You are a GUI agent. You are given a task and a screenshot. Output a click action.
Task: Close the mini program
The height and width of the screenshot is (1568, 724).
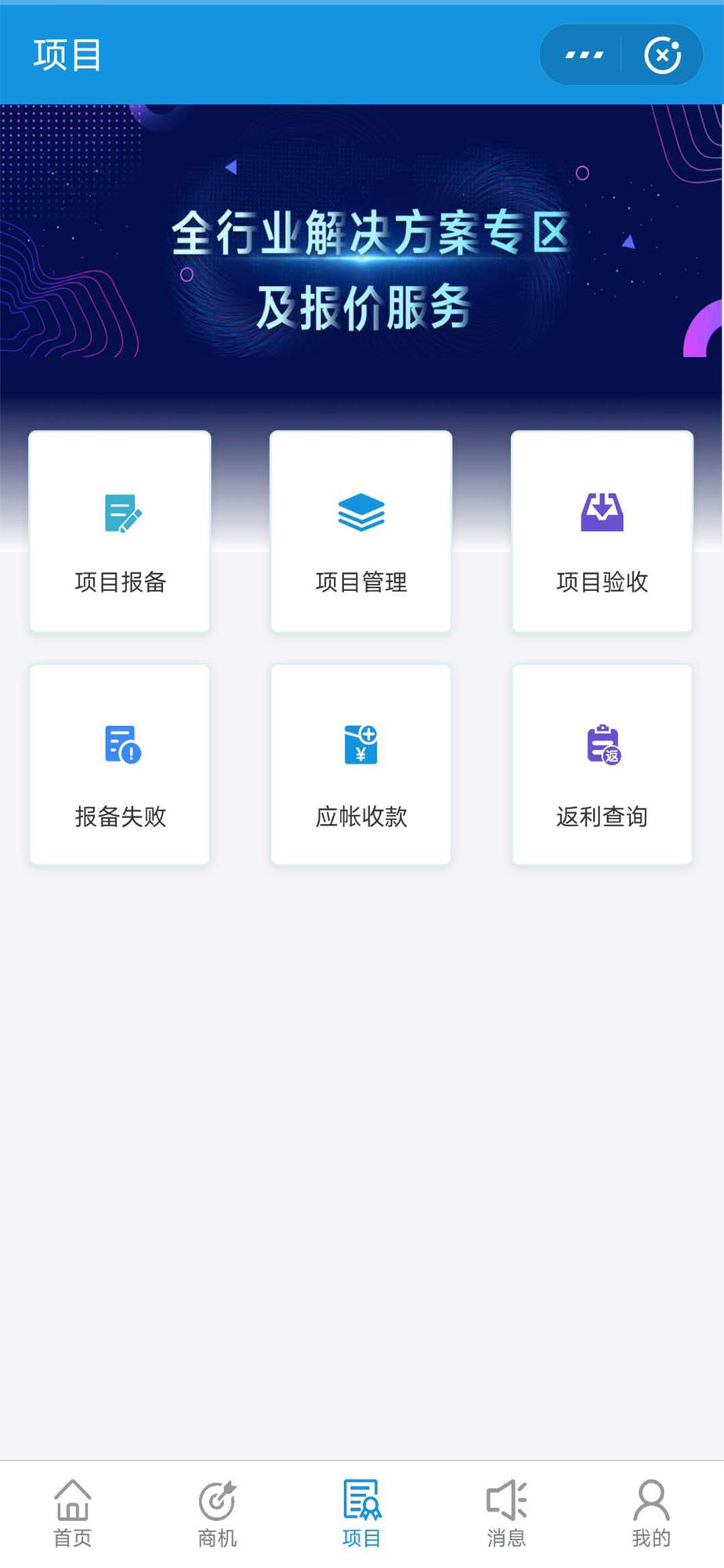click(x=663, y=55)
